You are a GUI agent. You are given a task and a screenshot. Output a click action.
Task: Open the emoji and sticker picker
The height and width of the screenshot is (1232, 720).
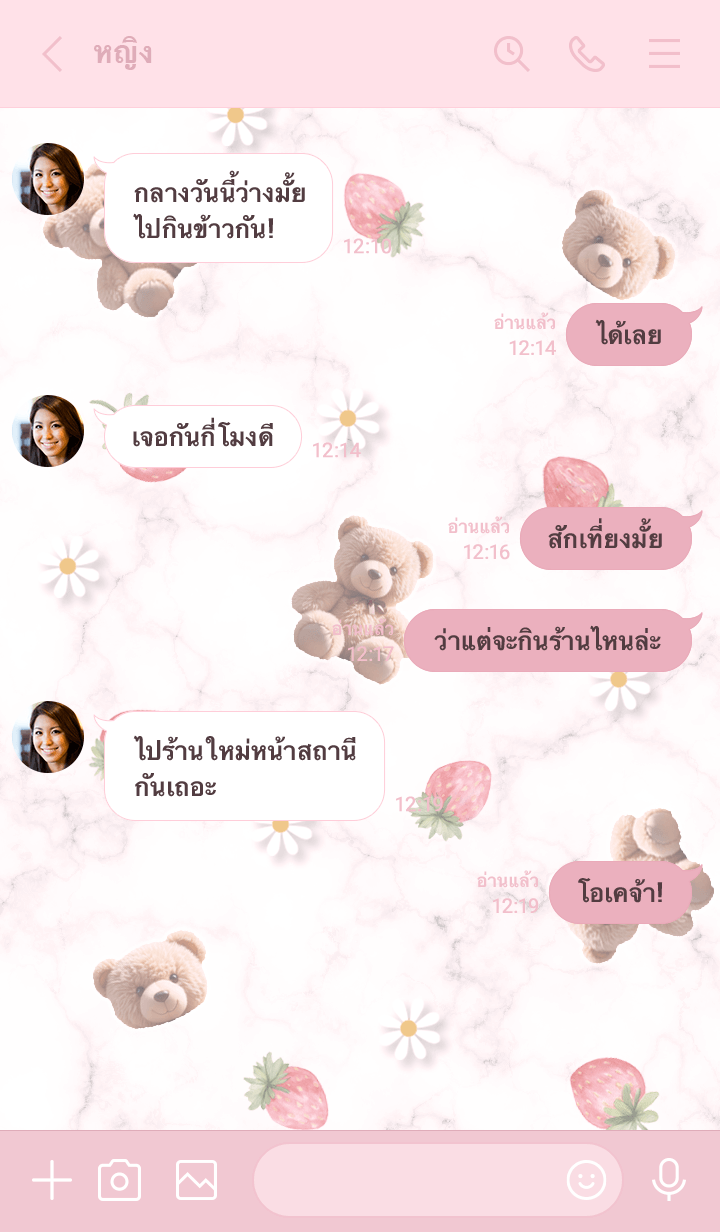pyautogui.click(x=586, y=1181)
